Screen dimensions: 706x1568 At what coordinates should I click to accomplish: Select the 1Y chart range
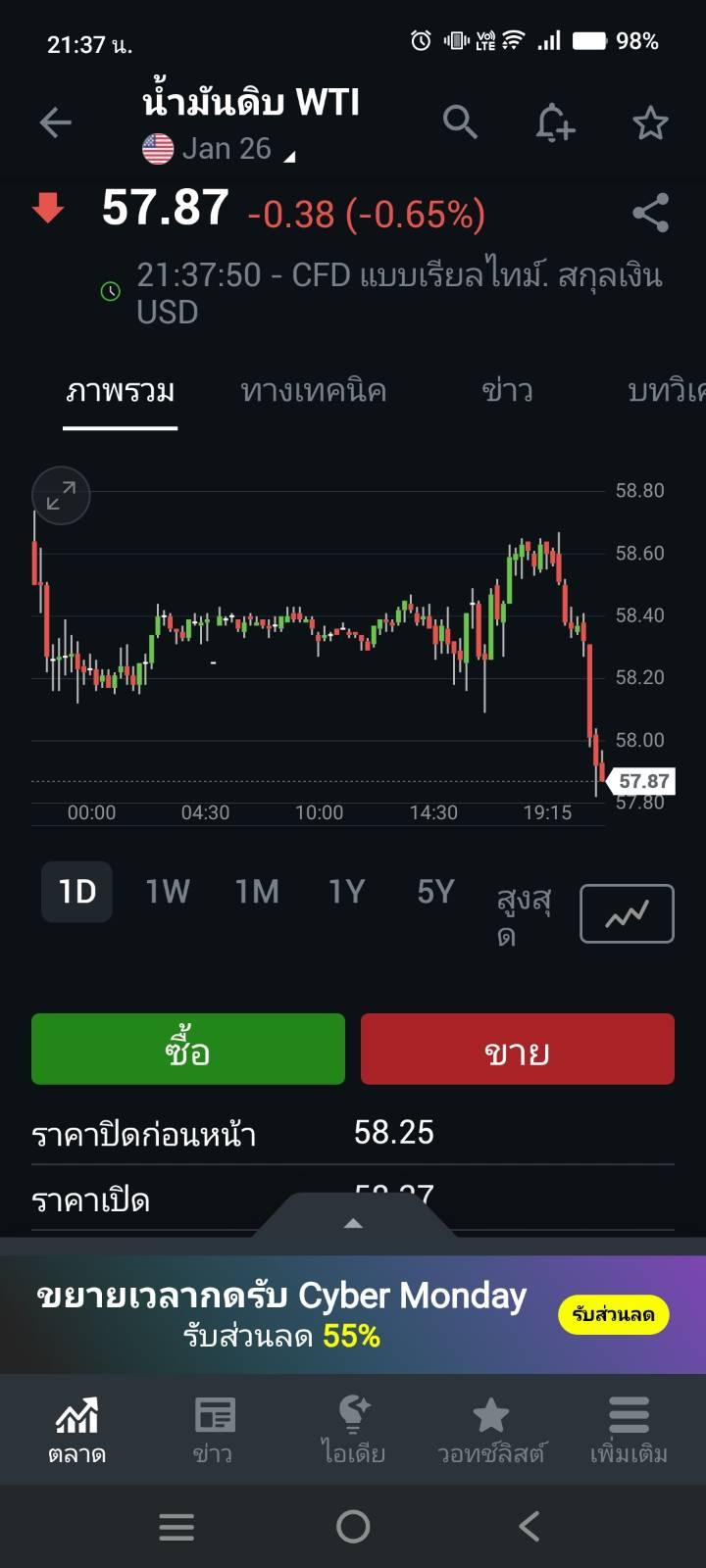click(346, 892)
